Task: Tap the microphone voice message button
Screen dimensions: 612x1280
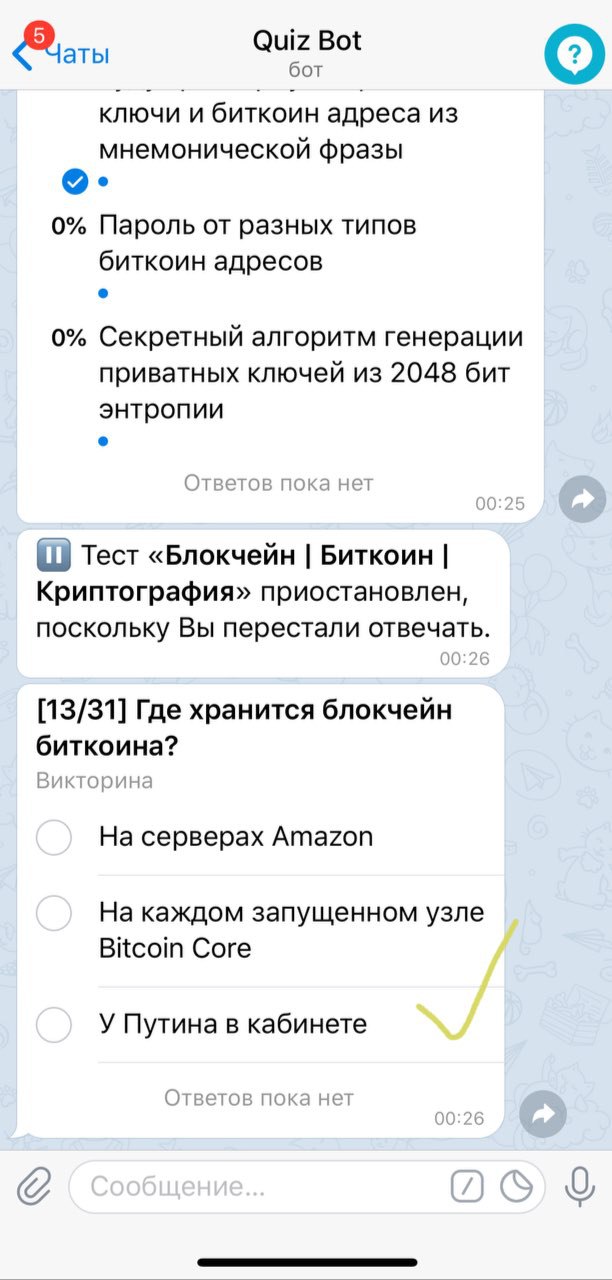Action: coord(579,1187)
